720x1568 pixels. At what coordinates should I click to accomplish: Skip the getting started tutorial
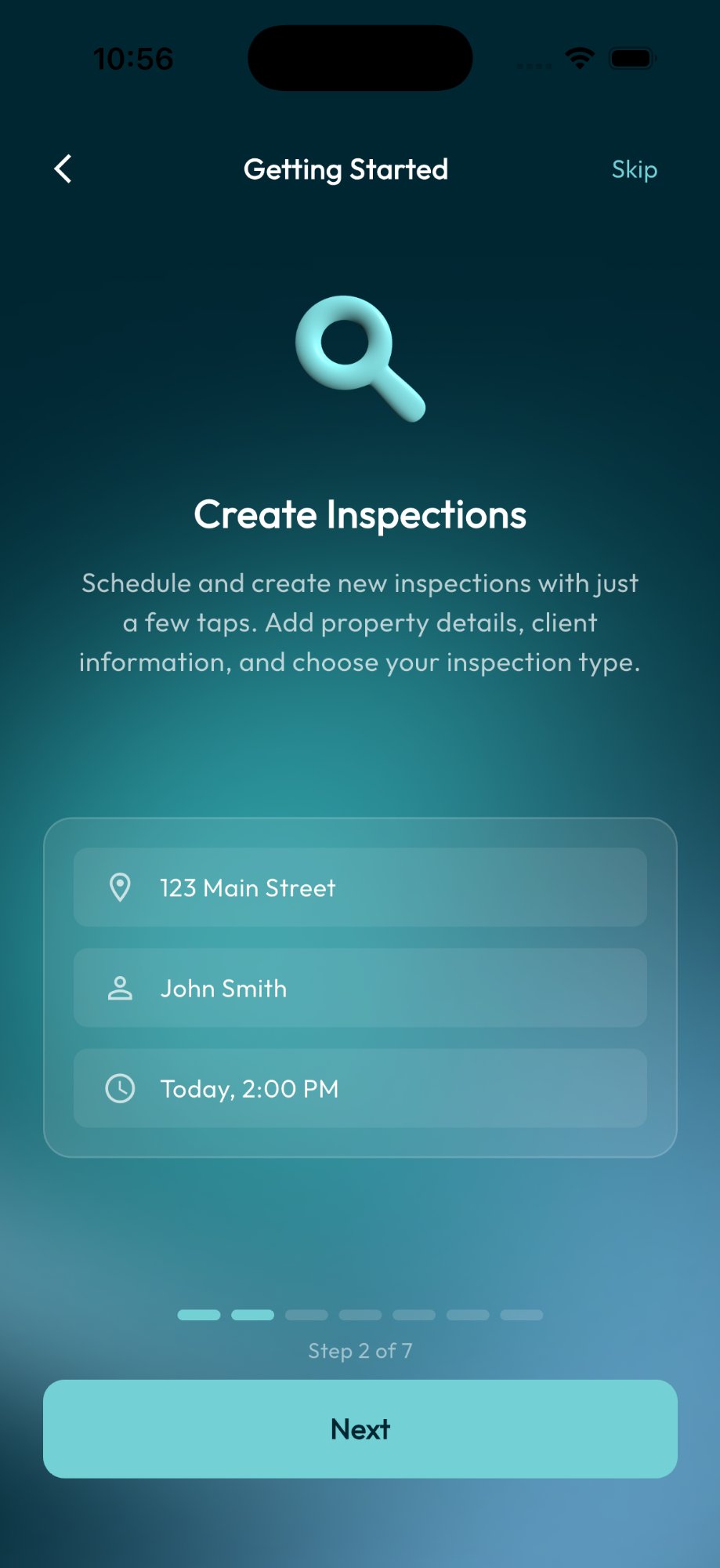[634, 169]
